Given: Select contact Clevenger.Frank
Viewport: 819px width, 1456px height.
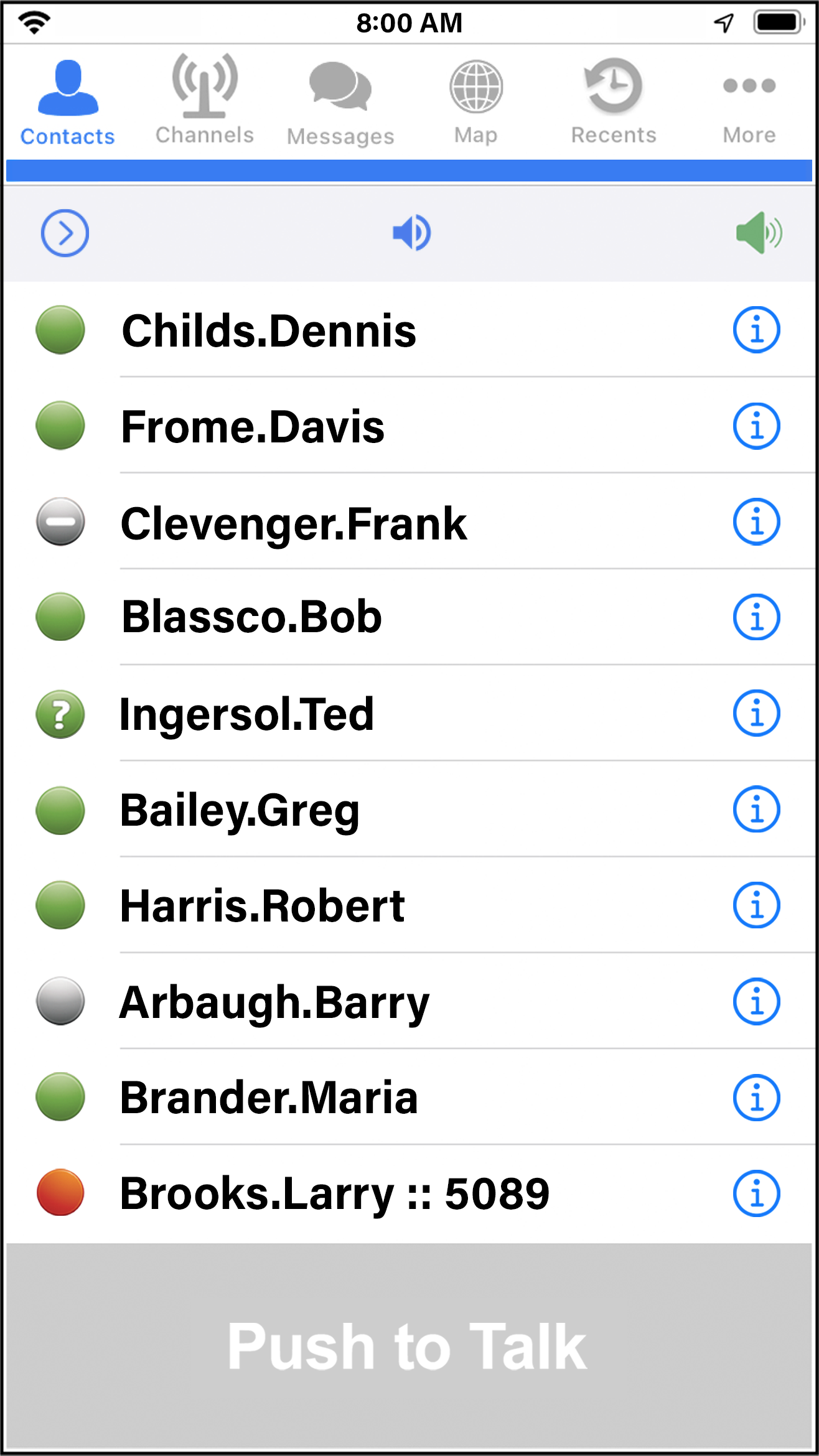Looking at the screenshot, I should 409,522.
